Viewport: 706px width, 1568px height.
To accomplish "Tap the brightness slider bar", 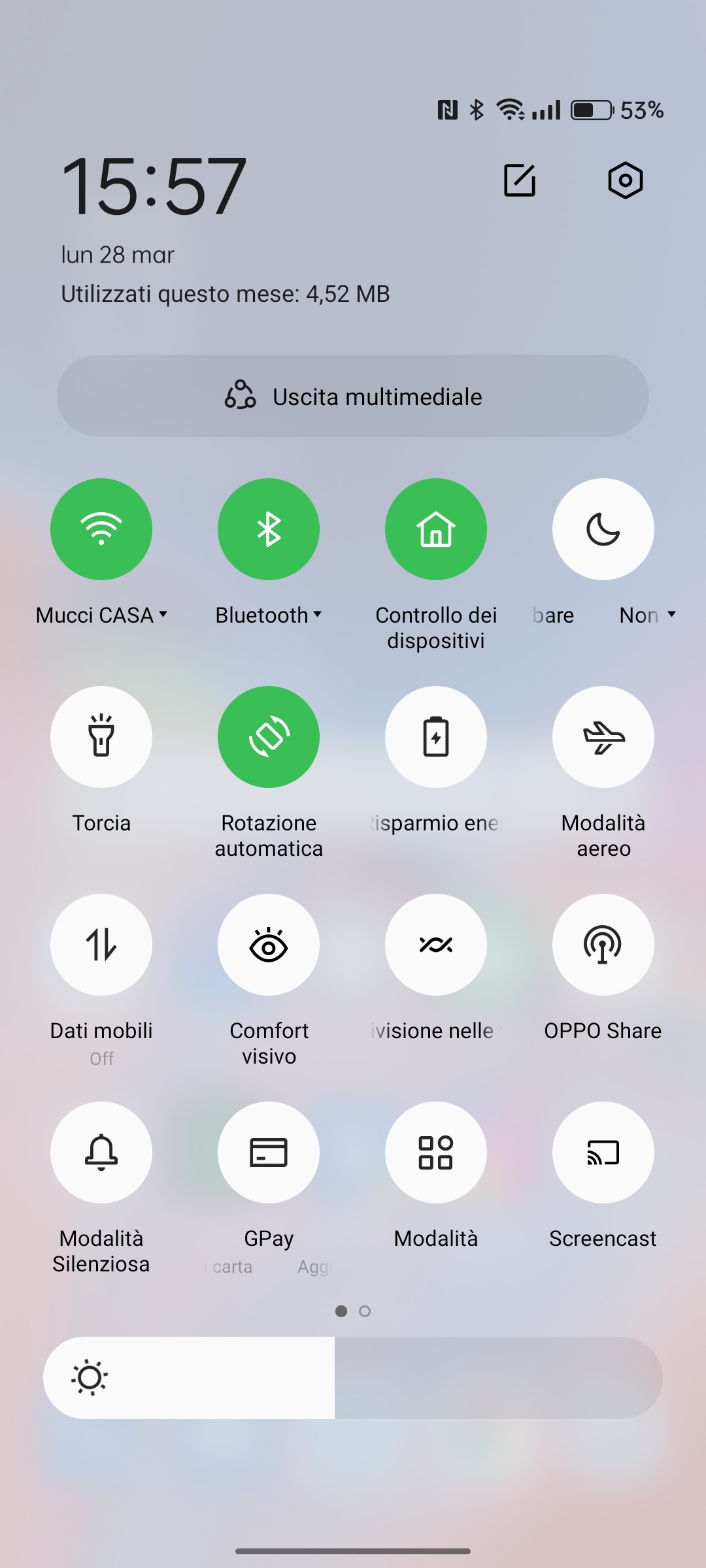I will point(353,1377).
